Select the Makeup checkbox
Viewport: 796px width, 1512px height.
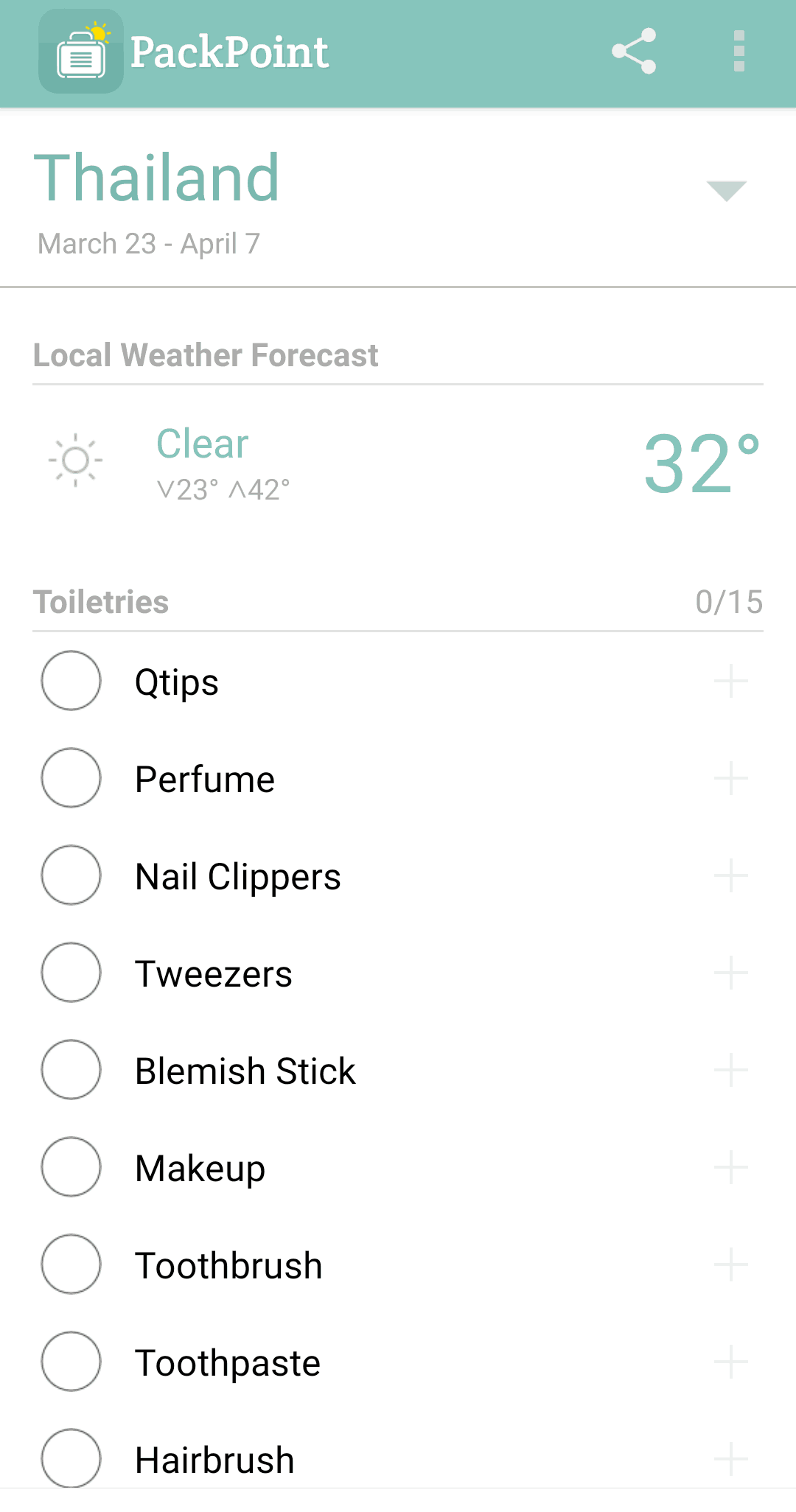71,1166
